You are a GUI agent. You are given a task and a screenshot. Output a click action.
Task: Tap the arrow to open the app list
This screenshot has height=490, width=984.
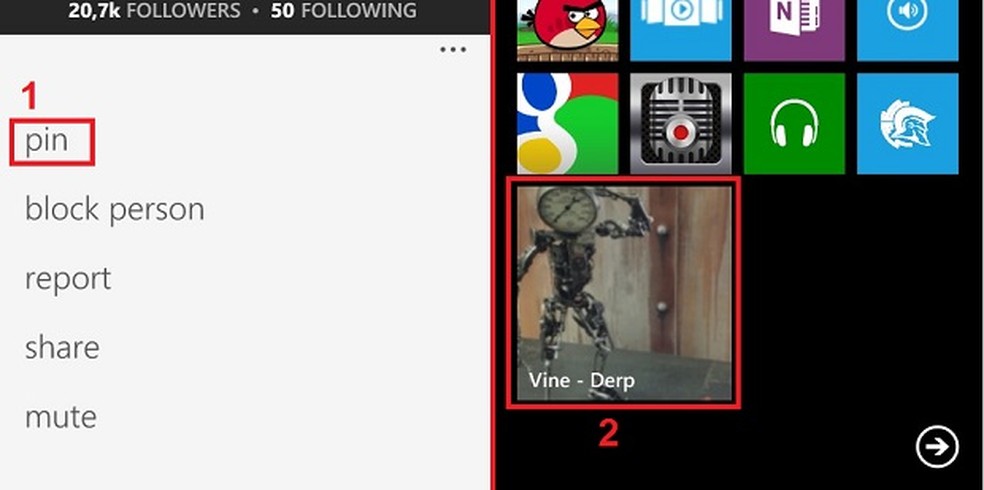[937, 447]
